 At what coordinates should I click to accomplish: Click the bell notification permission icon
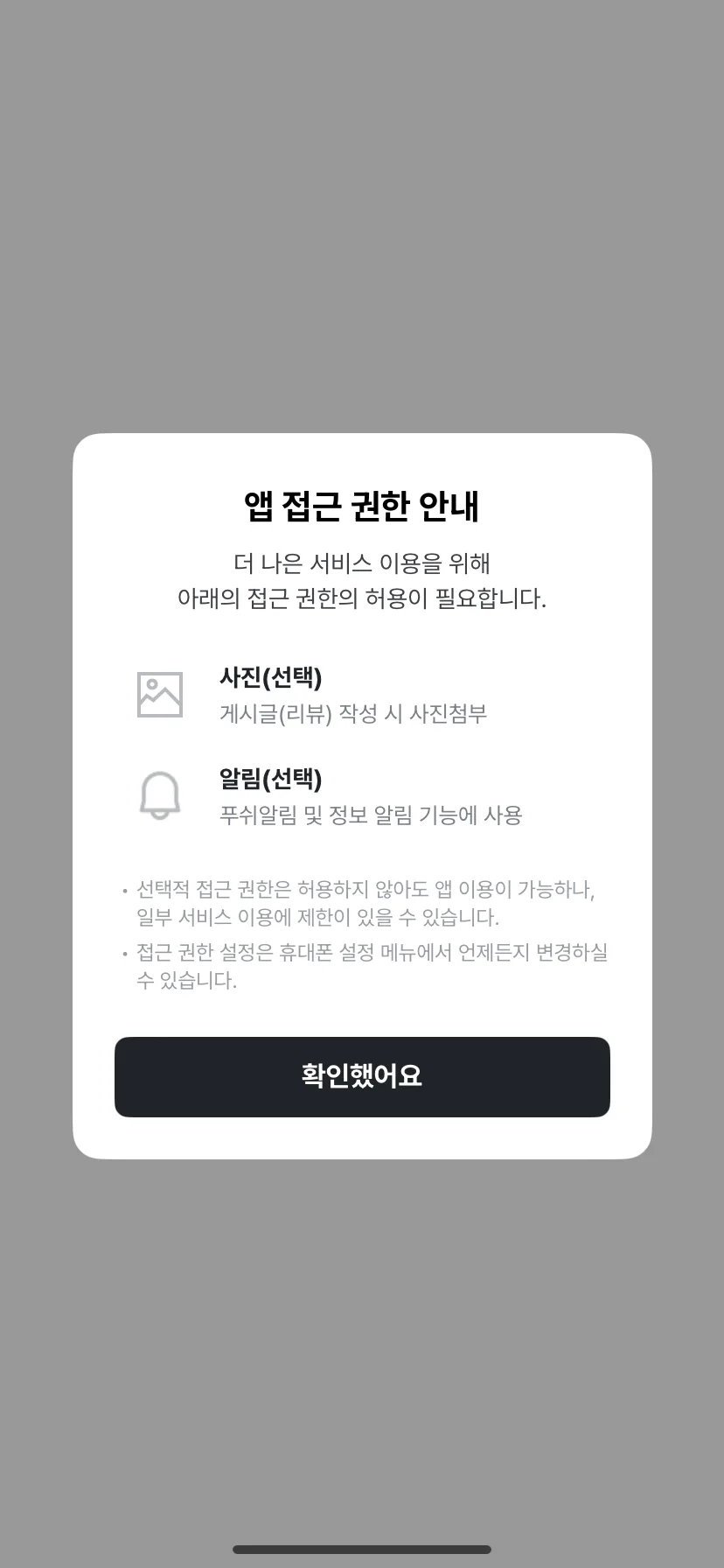160,795
